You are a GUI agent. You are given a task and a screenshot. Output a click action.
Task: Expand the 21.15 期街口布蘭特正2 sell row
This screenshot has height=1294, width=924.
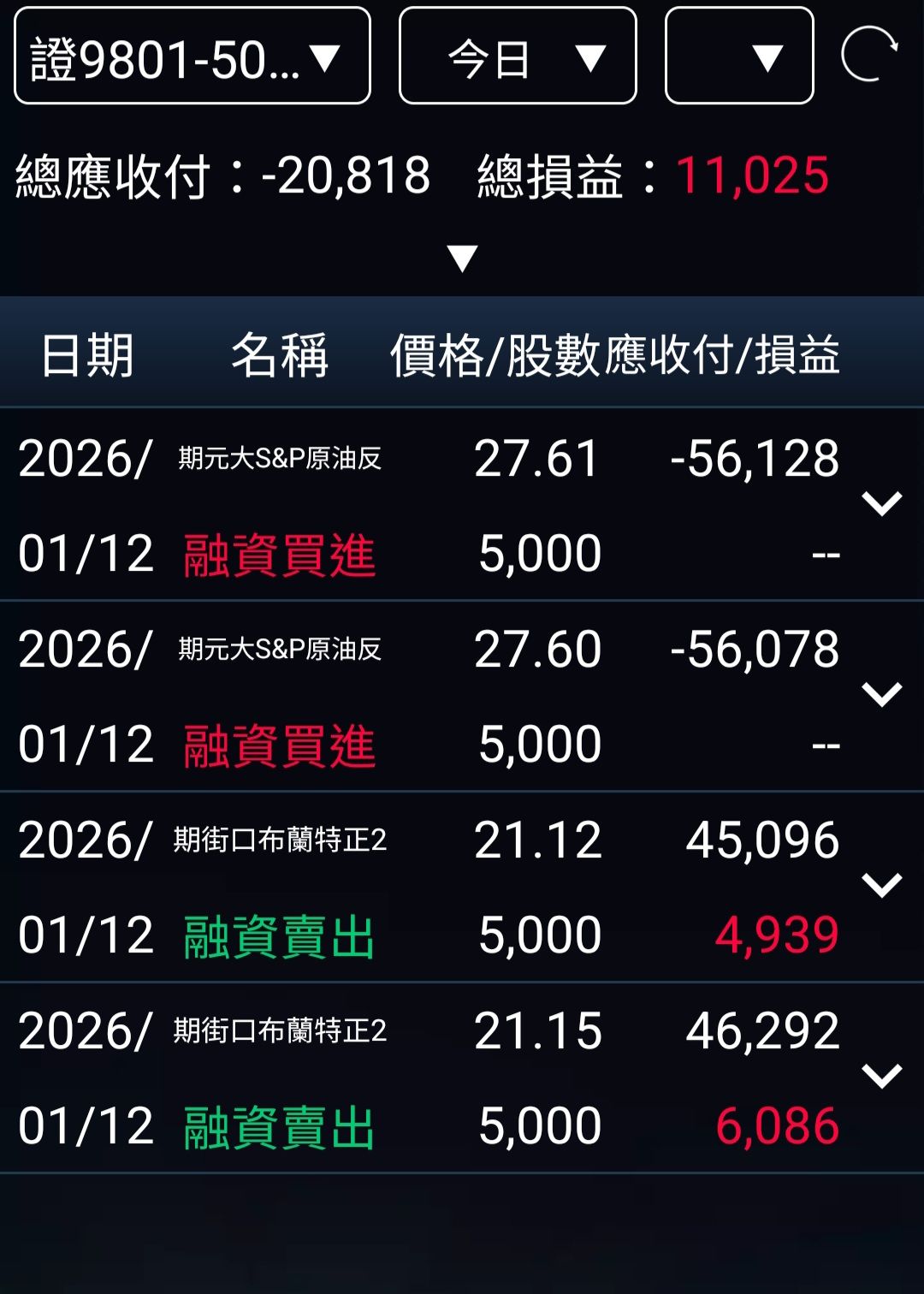coord(881,1077)
